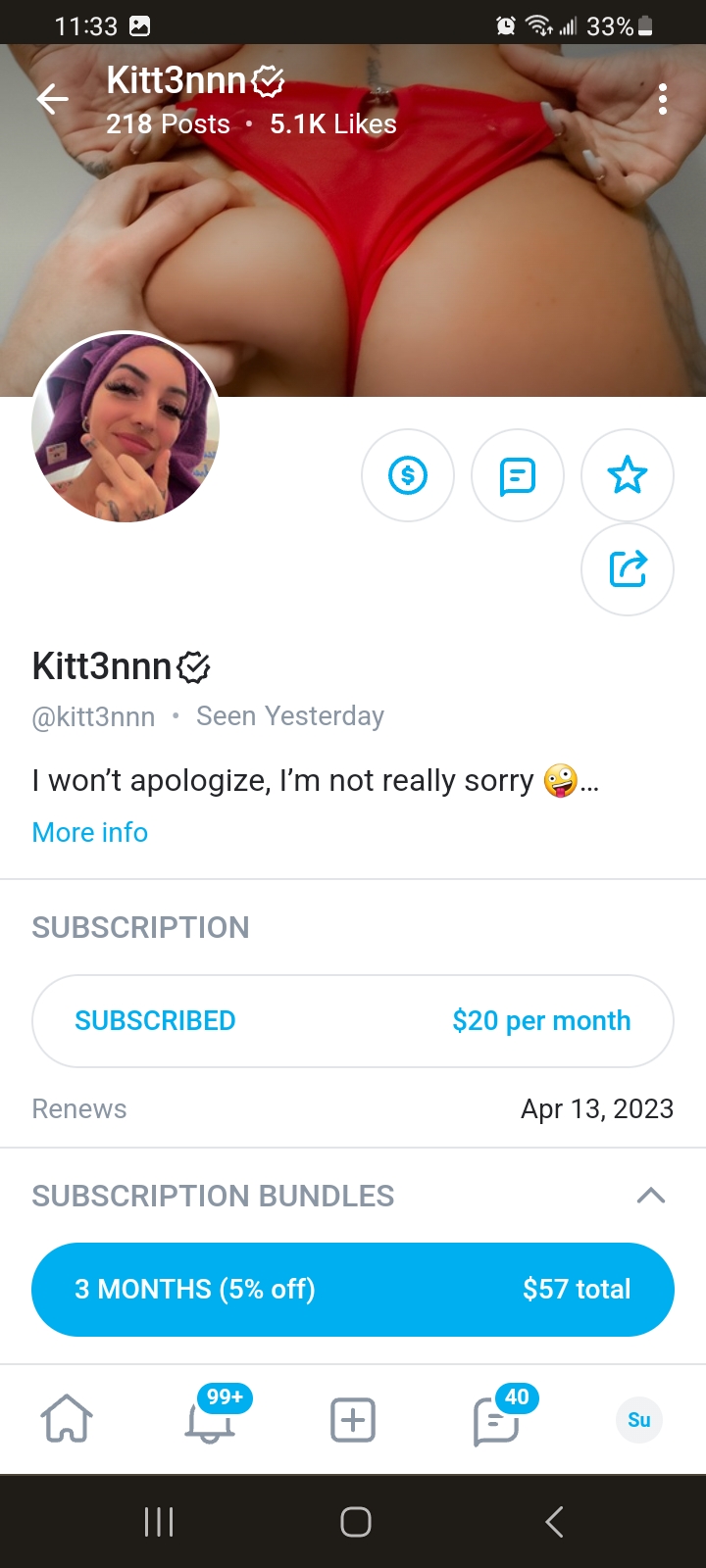Viewport: 706px width, 1568px height.
Task: Go back using the header arrow
Action: click(53, 99)
